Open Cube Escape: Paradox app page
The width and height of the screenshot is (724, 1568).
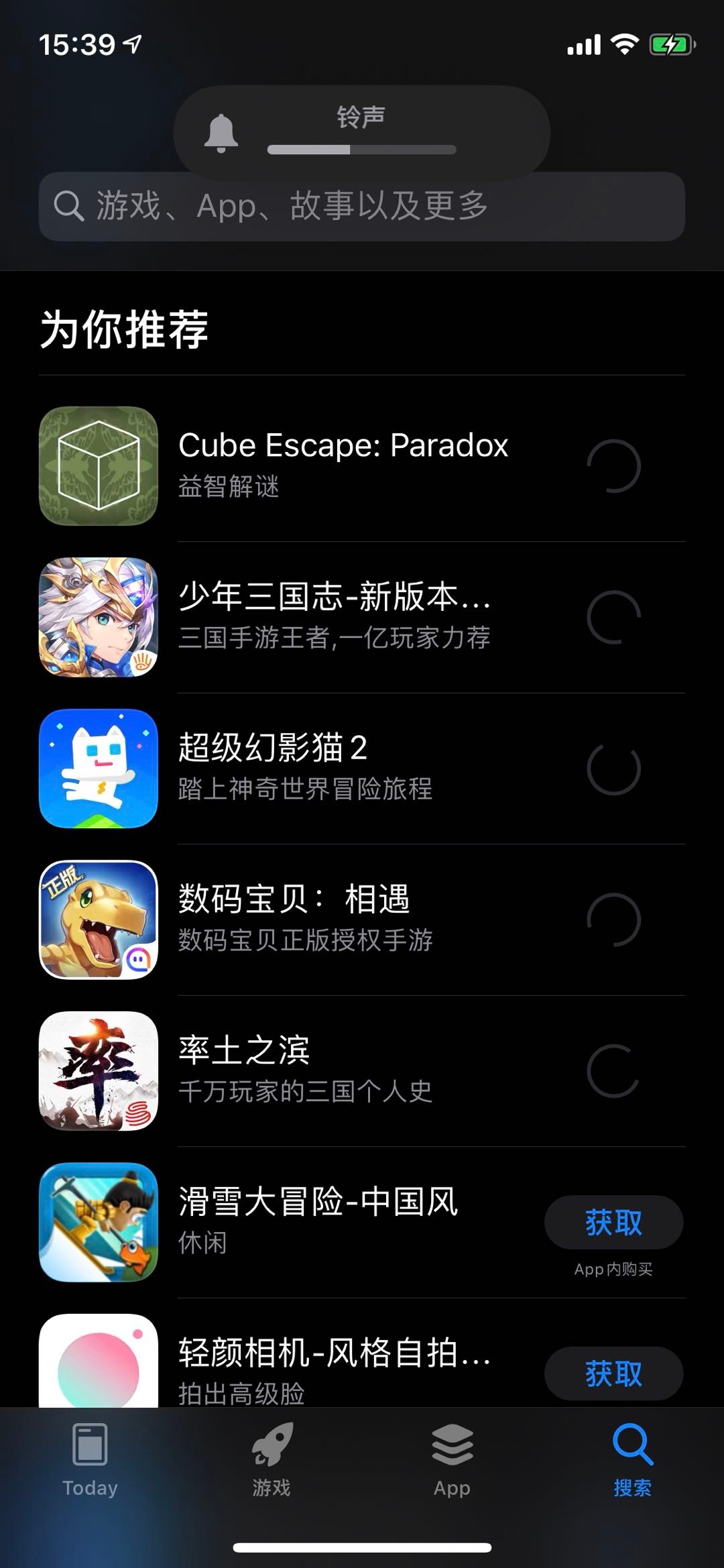pyautogui.click(x=343, y=465)
